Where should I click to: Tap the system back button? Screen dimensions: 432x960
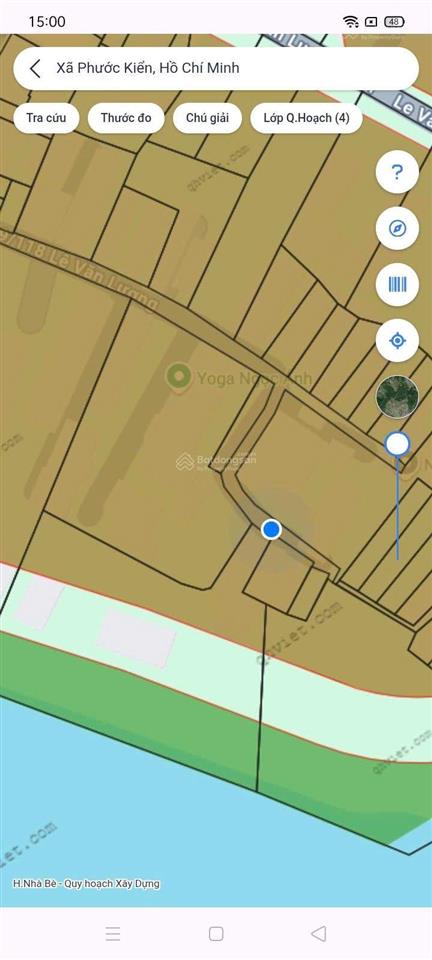[x=318, y=934]
